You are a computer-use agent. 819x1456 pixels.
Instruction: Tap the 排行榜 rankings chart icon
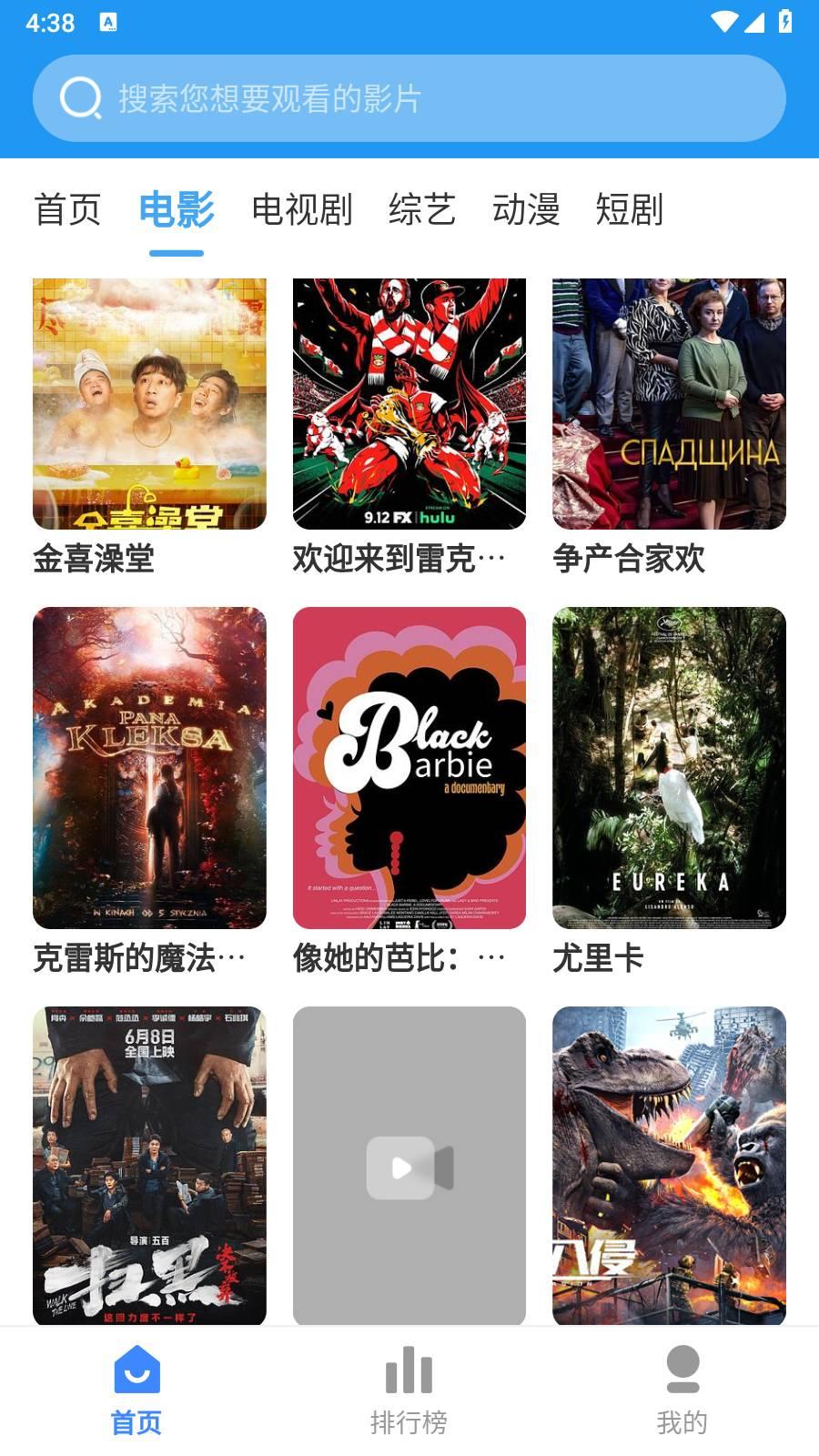[409, 1370]
